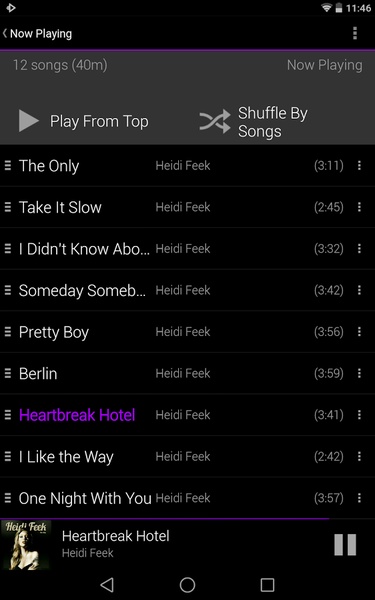This screenshot has height=600, width=375.
Task: Select Shuffle By Songs
Action: click(254, 122)
